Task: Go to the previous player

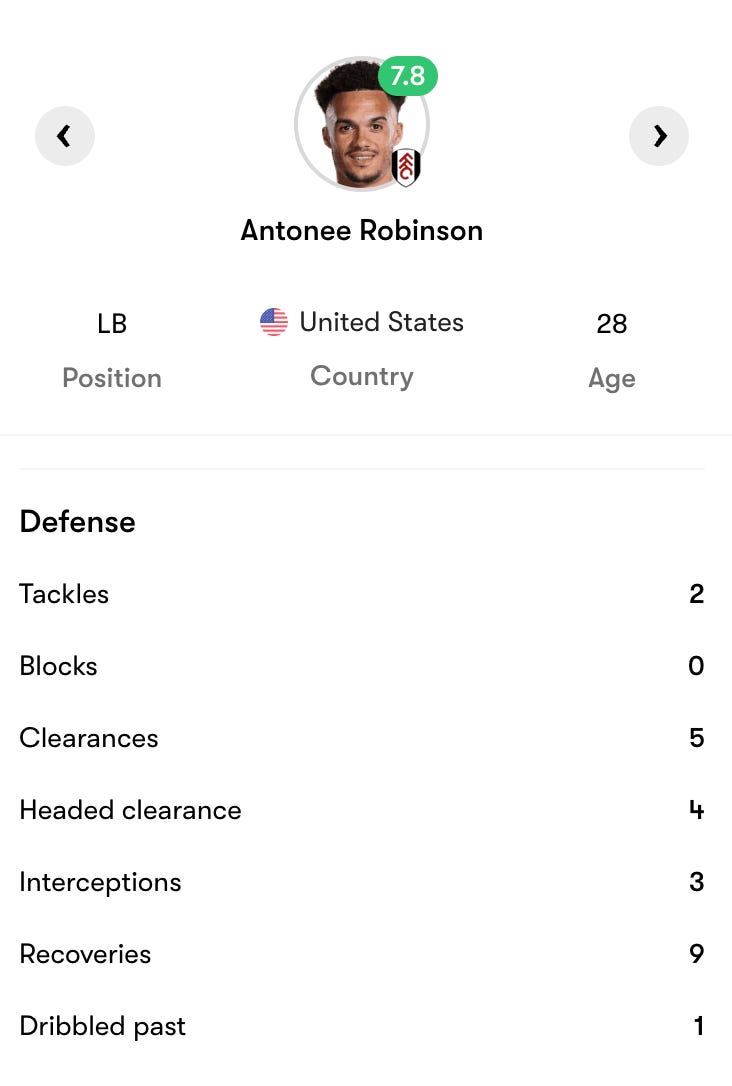Action: 64,136
